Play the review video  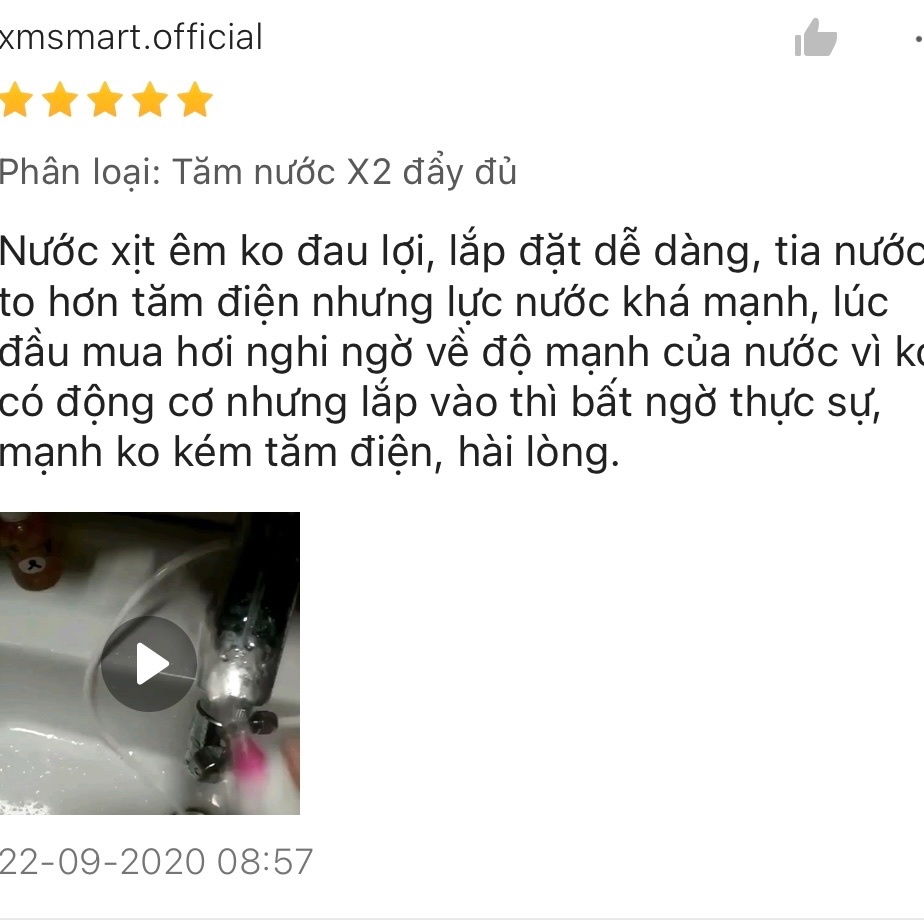point(149,664)
